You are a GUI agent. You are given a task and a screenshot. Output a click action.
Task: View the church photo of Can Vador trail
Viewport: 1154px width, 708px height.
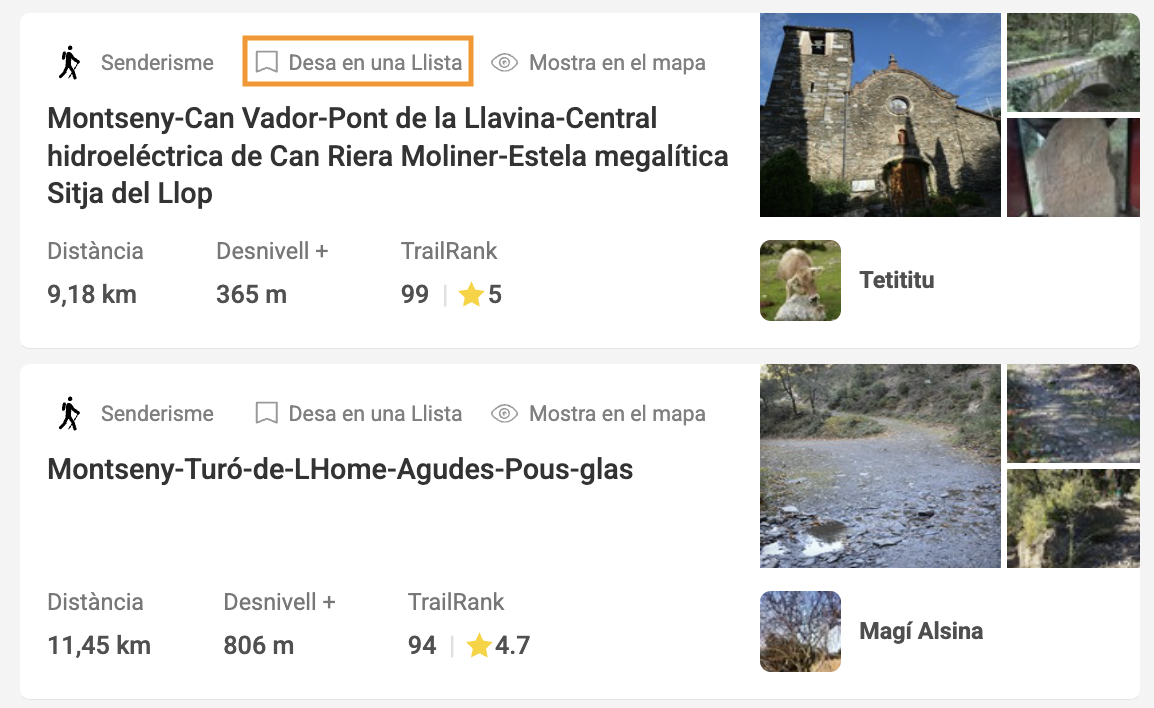(x=880, y=115)
